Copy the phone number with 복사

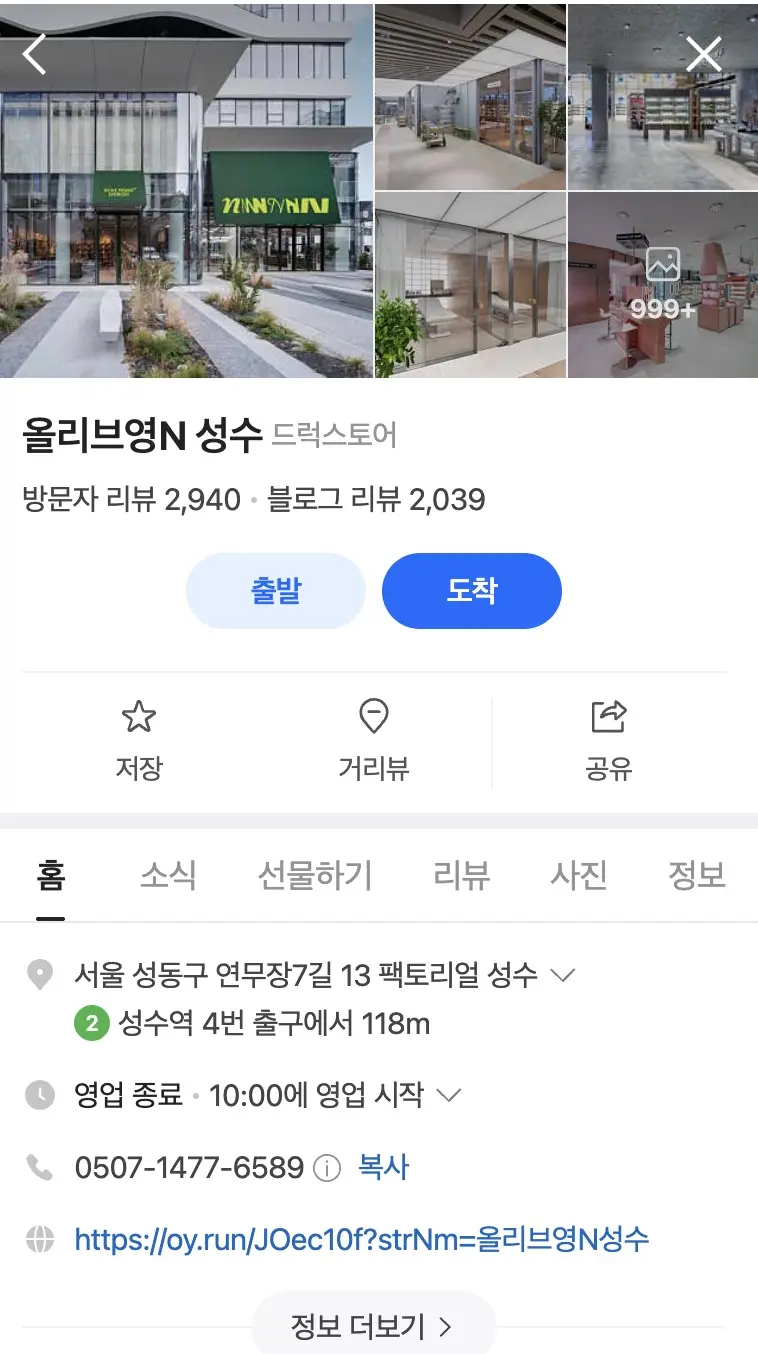[x=384, y=1167]
